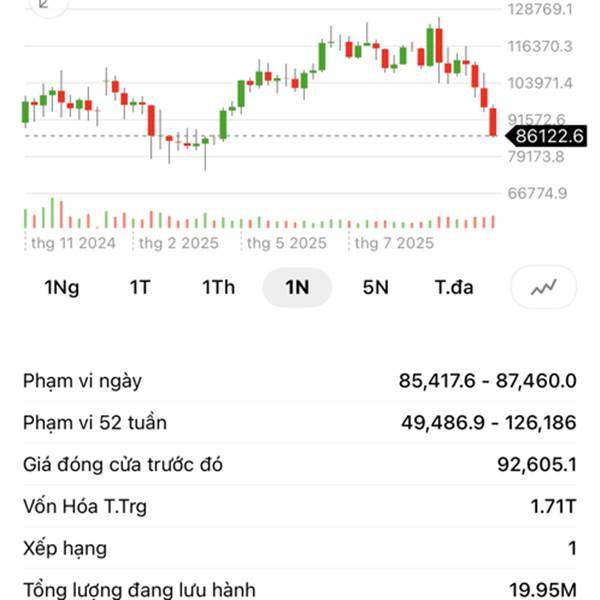Switch to the T.đa range
Viewport: 600px width, 600px height.
(x=454, y=287)
